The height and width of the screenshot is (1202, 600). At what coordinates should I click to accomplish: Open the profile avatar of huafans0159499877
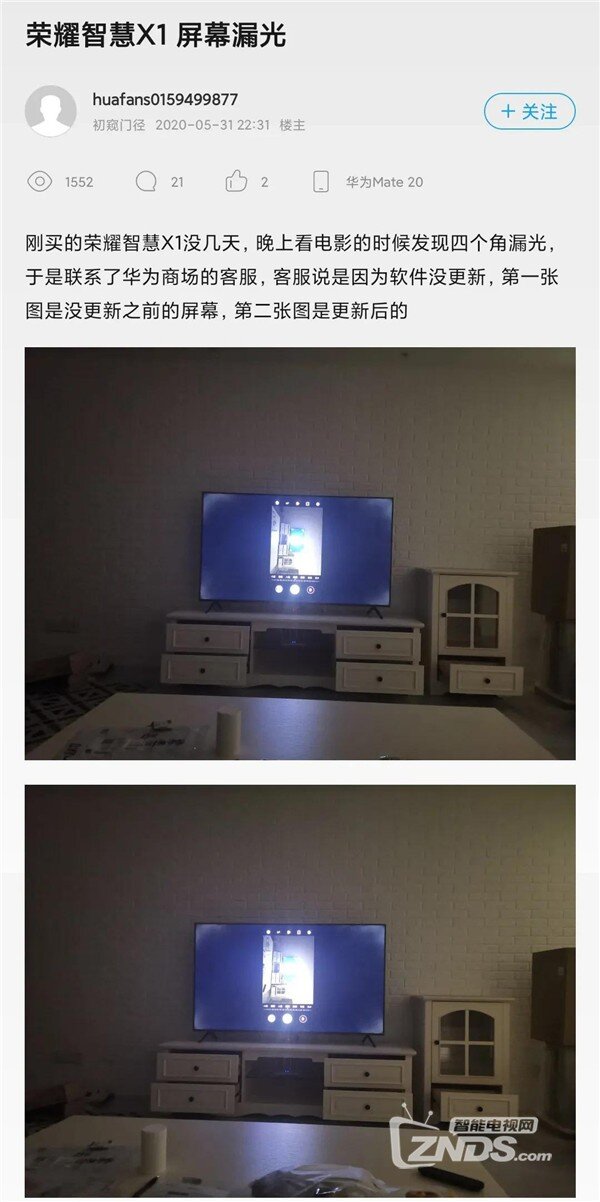pyautogui.click(x=50, y=111)
